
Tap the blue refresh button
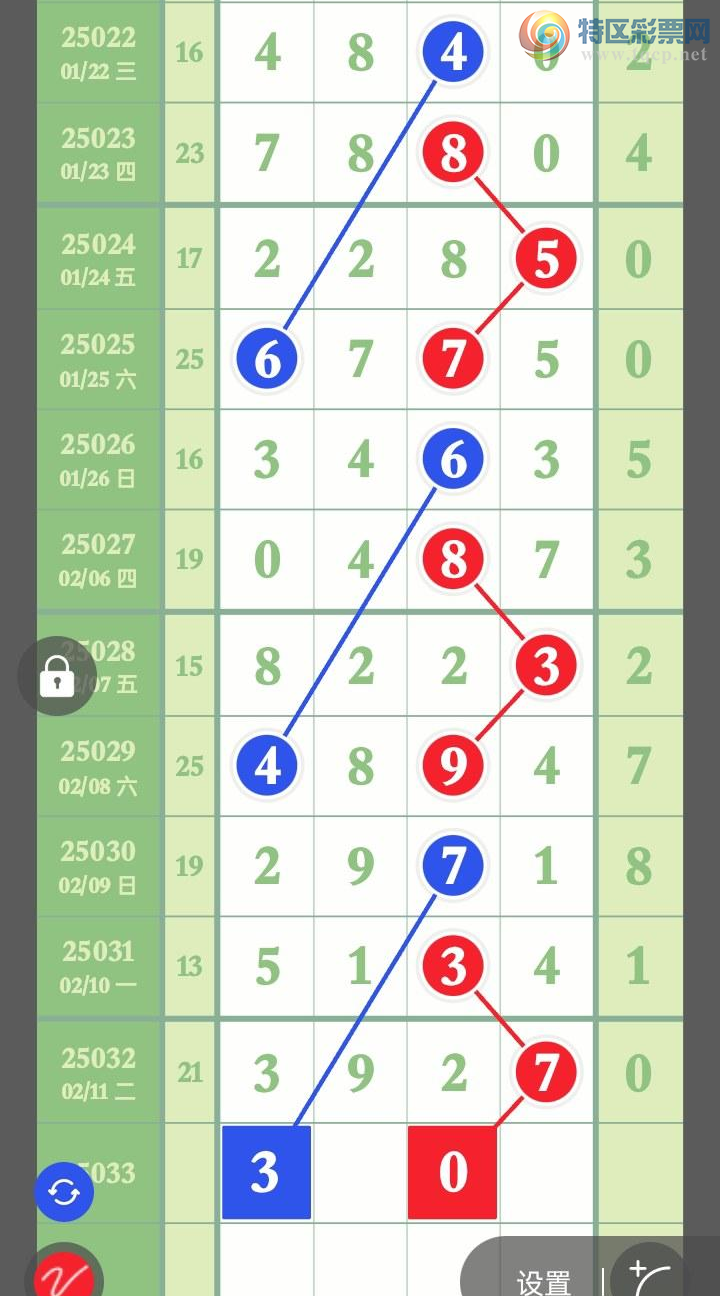pos(64,1192)
